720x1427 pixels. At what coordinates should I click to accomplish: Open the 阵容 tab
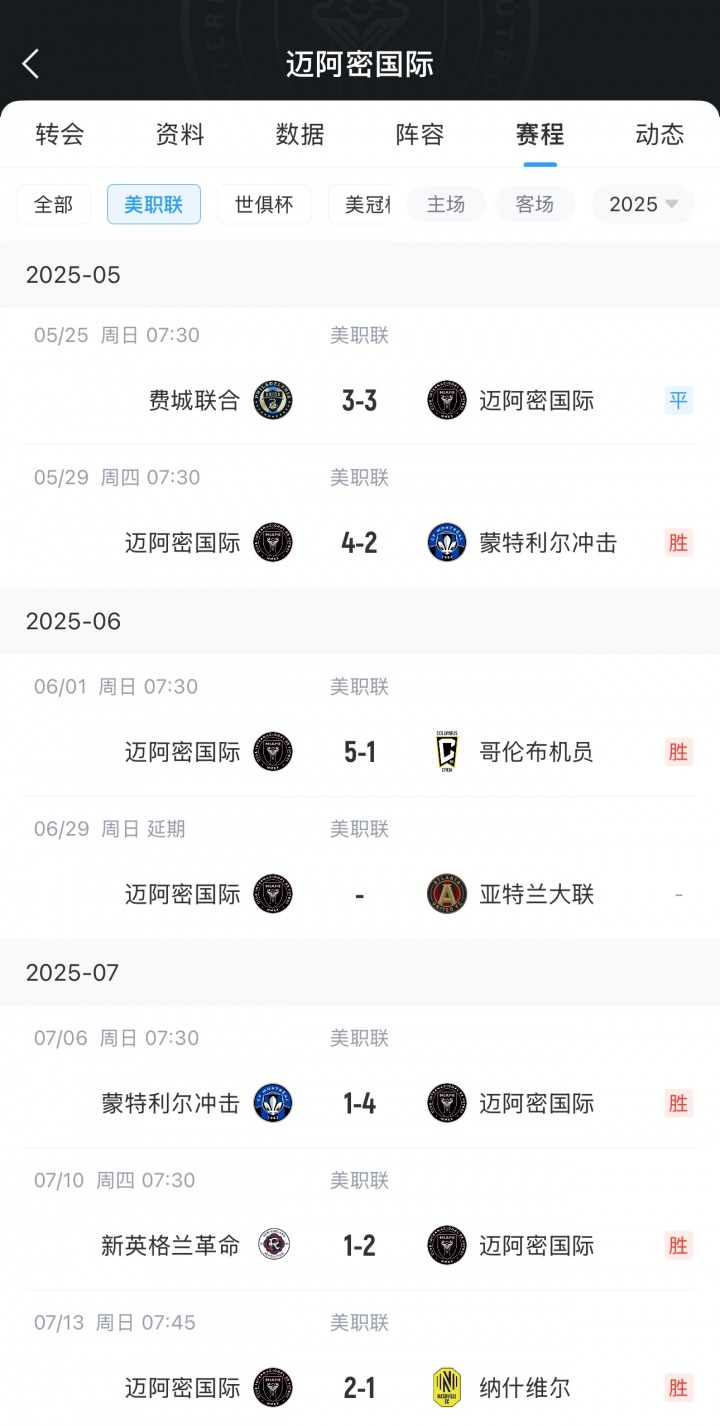(420, 134)
